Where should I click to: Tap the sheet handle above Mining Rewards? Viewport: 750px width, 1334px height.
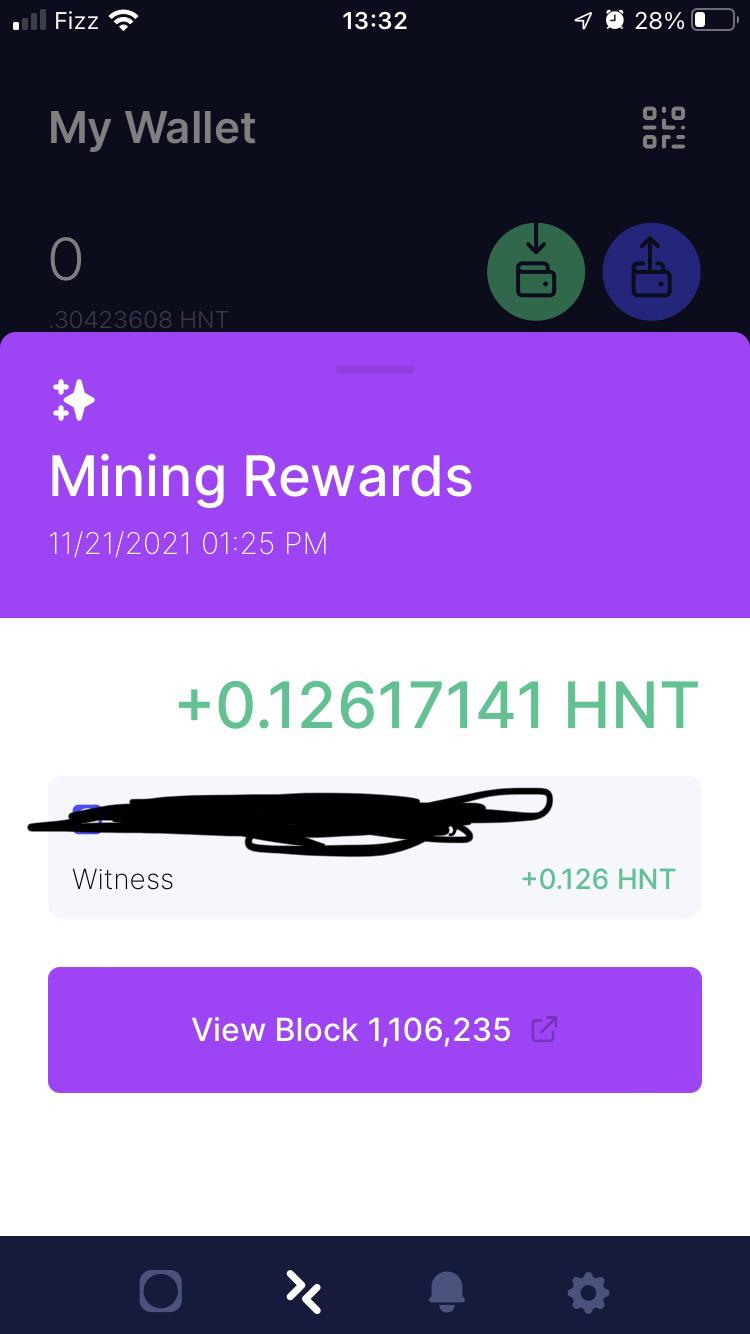coord(375,370)
